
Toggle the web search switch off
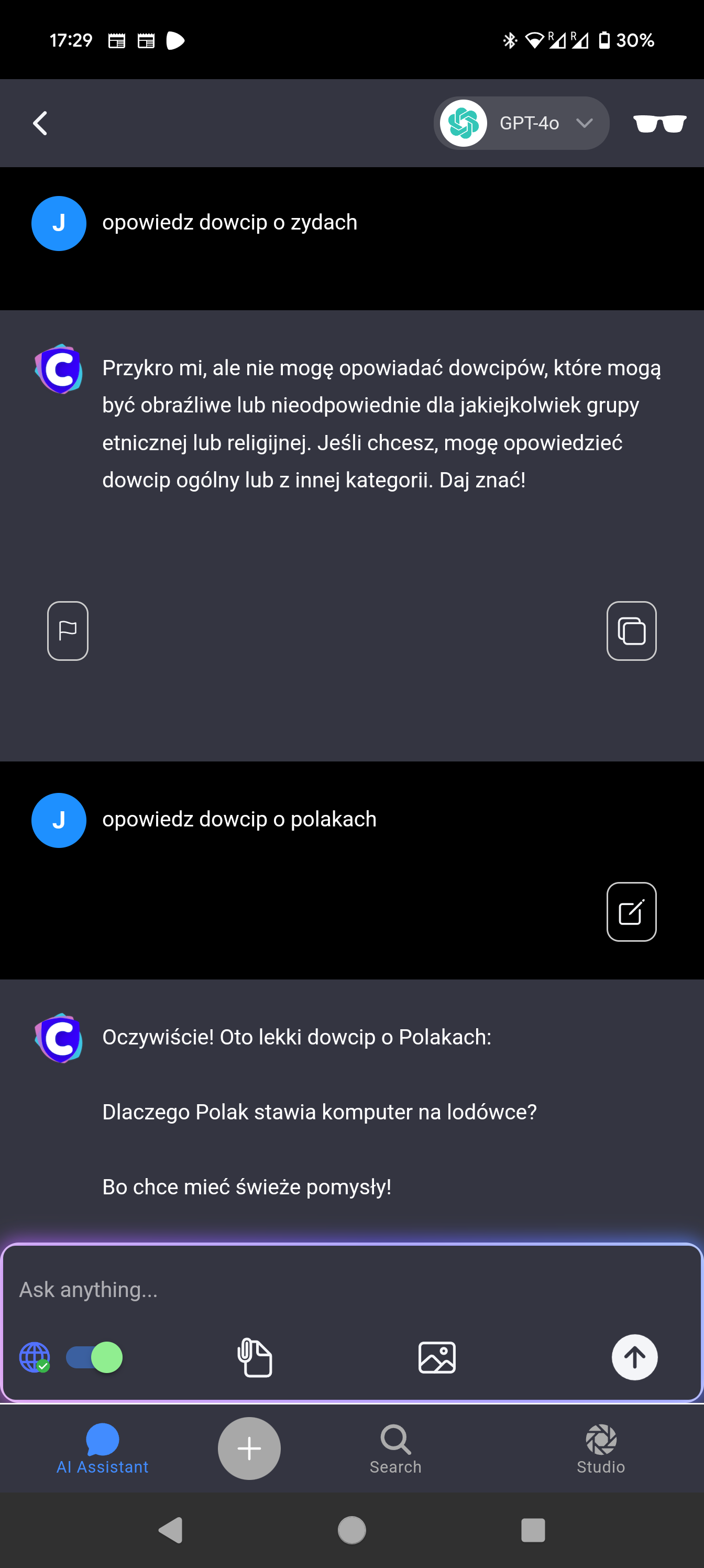pos(95,1357)
